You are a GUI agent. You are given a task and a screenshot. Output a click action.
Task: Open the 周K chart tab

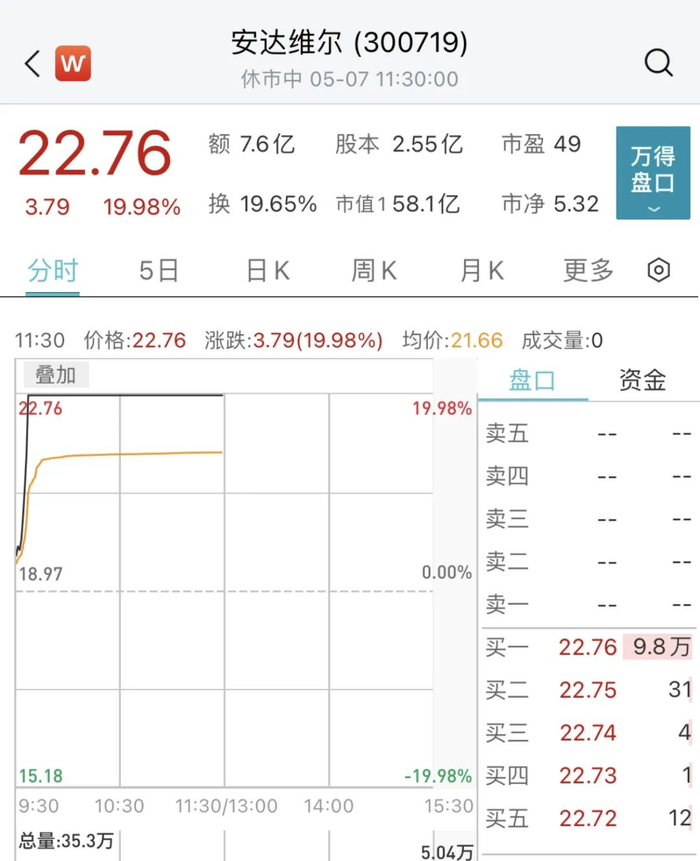click(374, 271)
